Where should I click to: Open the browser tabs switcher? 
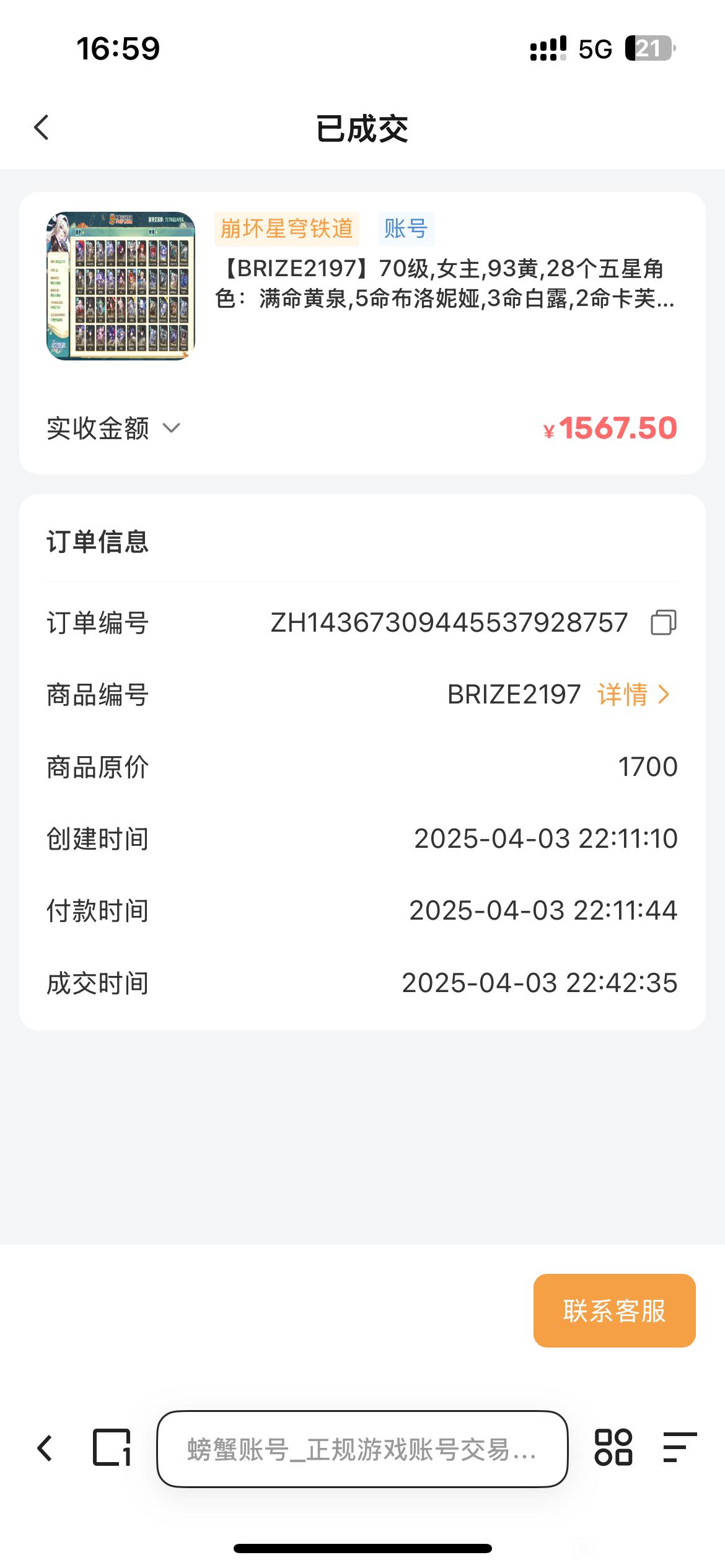(112, 1448)
